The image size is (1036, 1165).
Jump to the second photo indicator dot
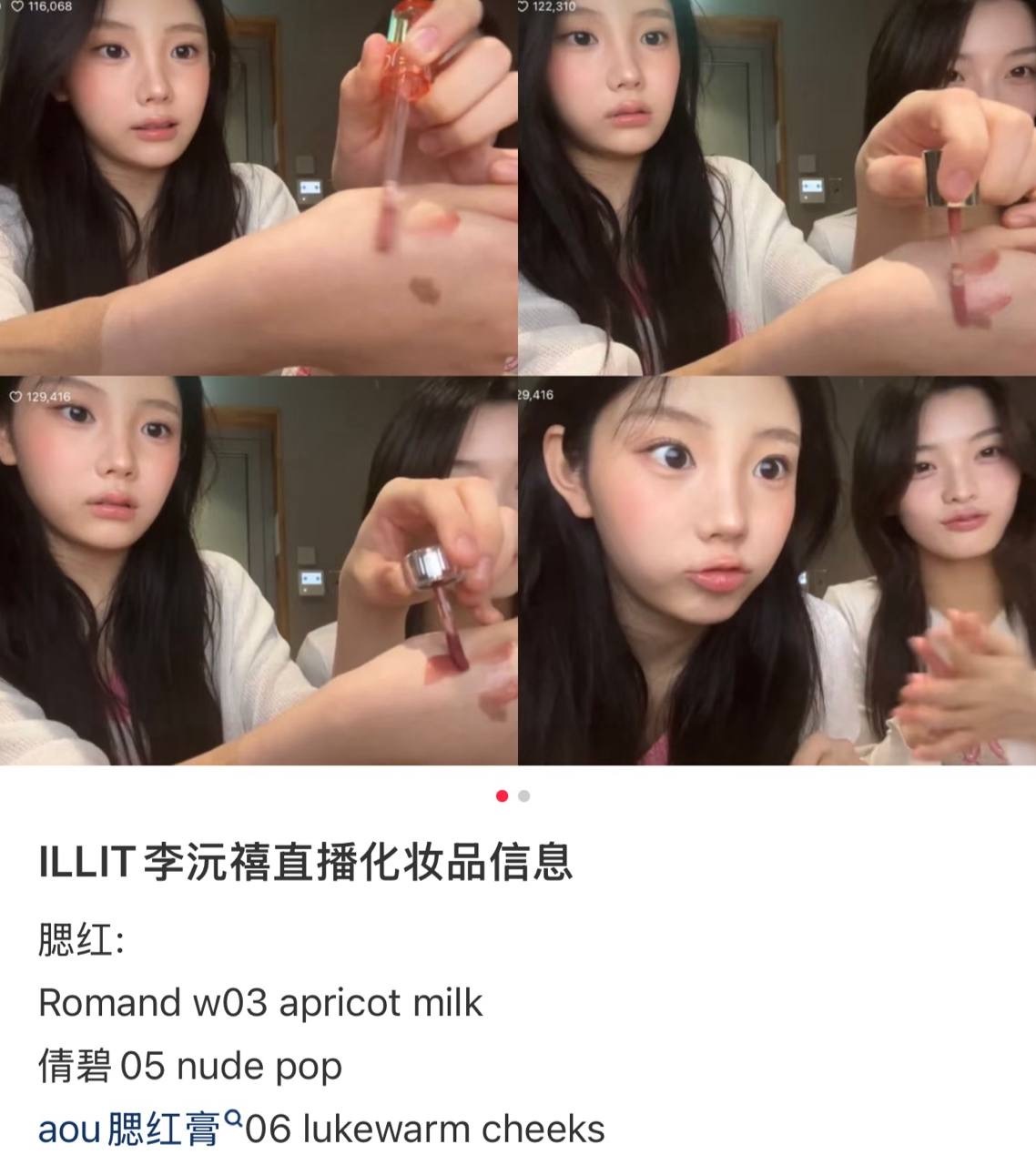click(x=524, y=796)
